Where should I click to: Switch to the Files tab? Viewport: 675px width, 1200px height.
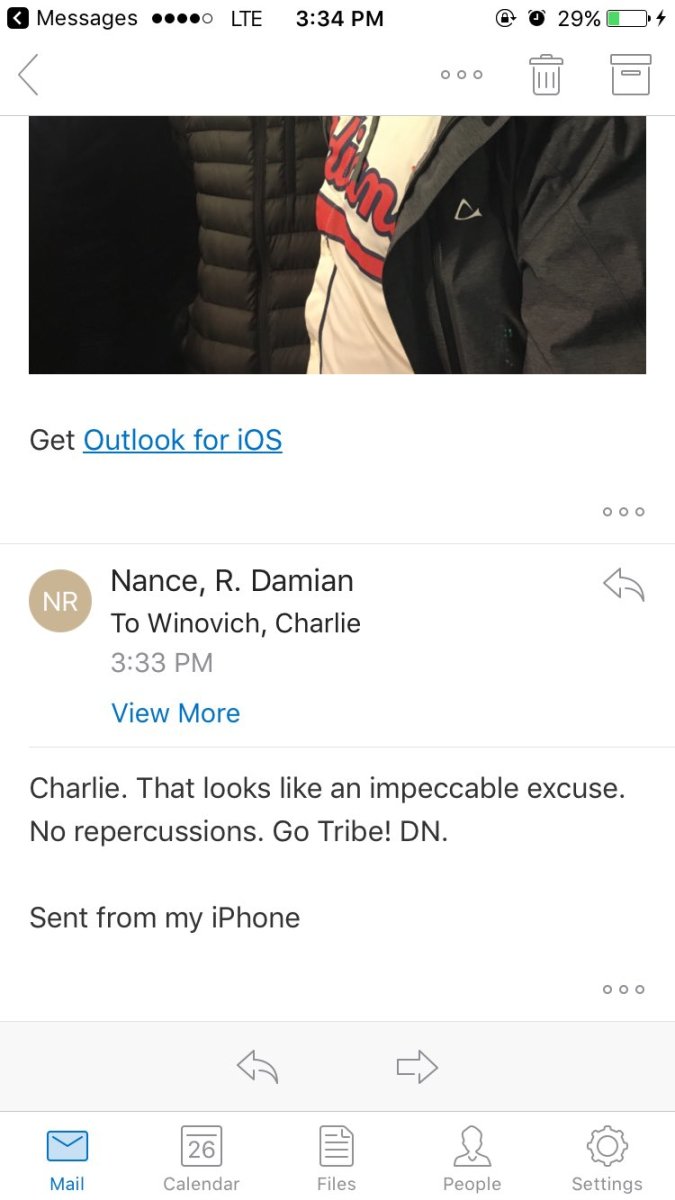(x=336, y=1158)
